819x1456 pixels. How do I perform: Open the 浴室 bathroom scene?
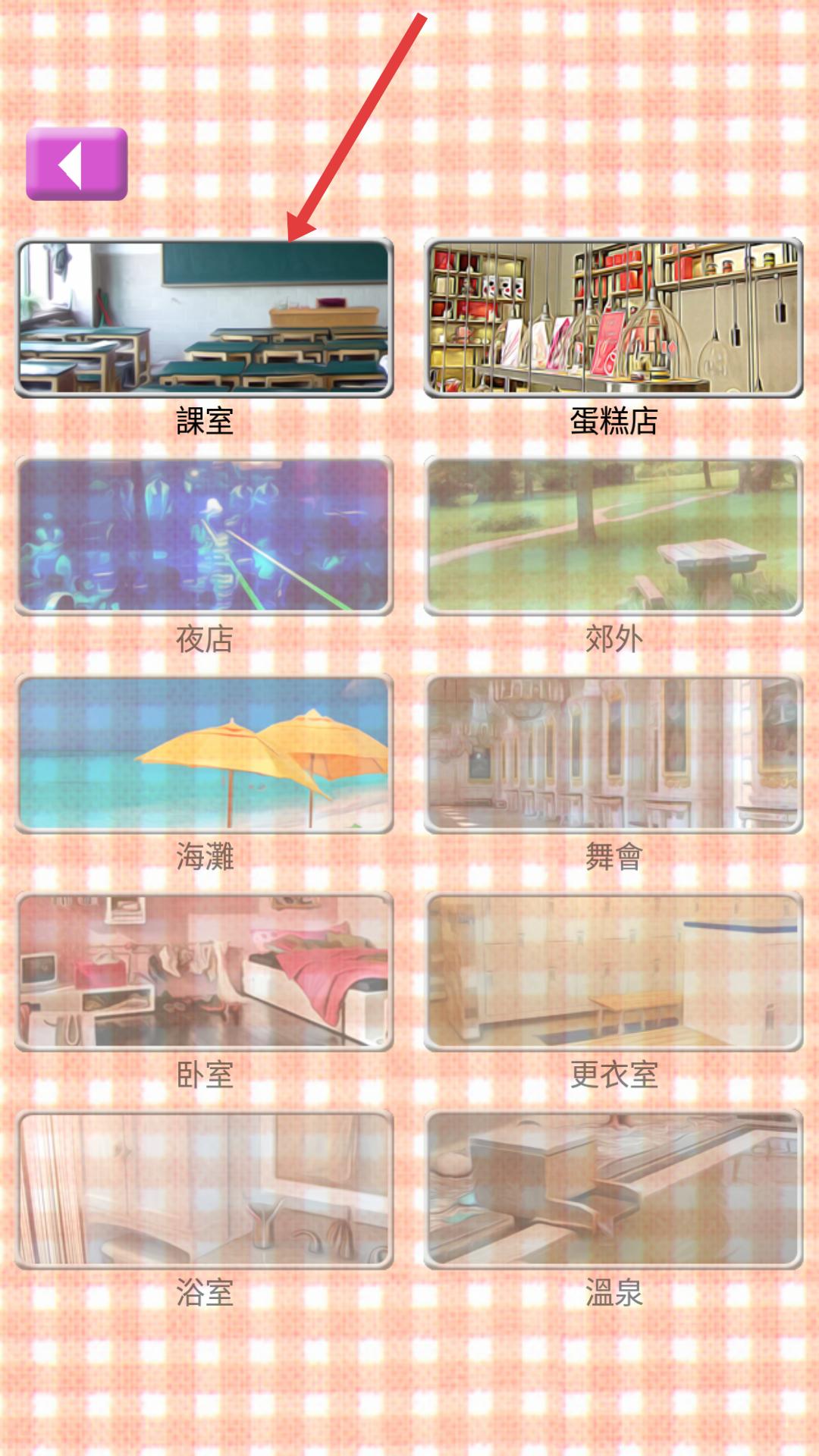coord(204,1189)
